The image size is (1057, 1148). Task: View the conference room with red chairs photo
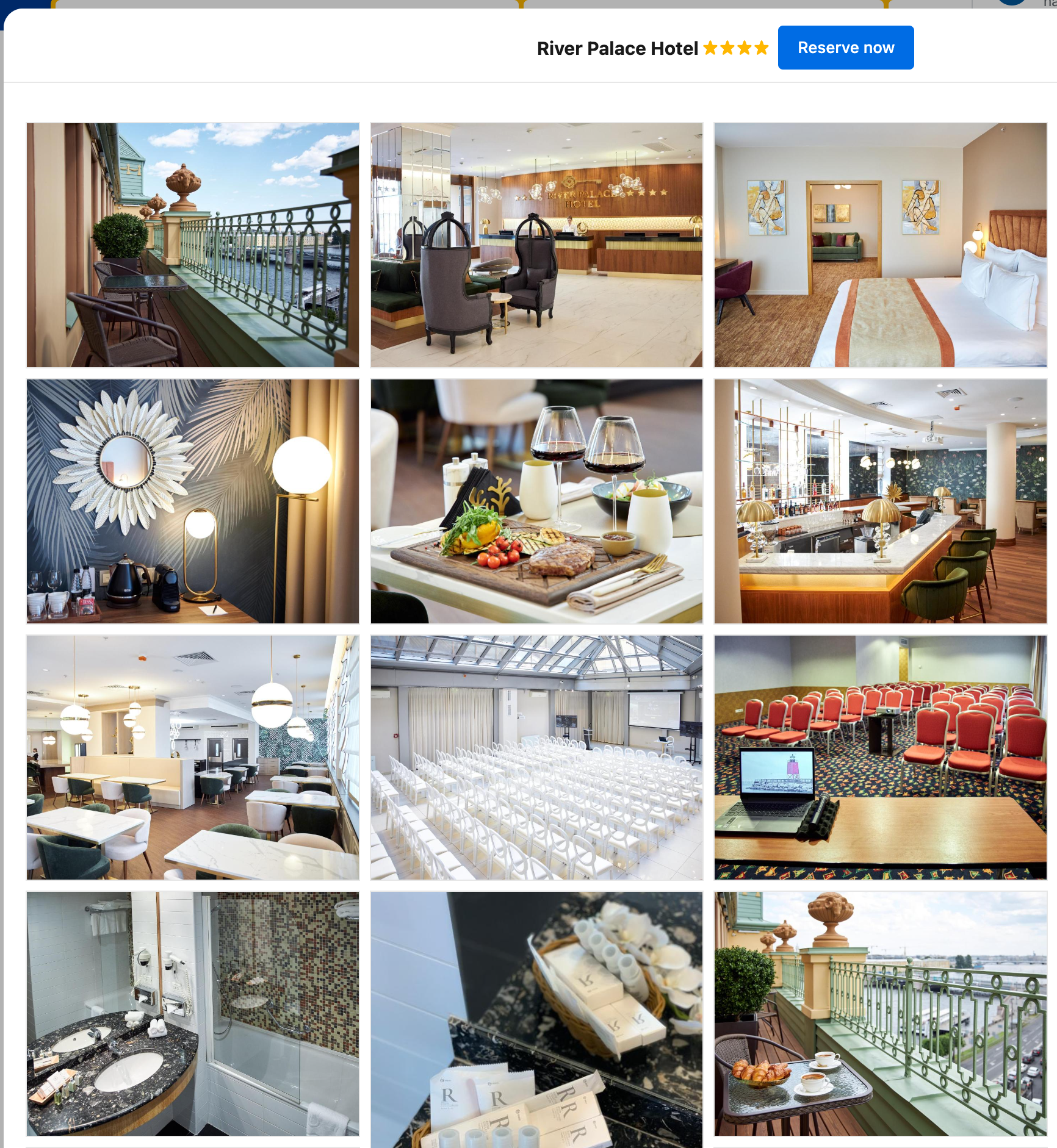click(880, 758)
